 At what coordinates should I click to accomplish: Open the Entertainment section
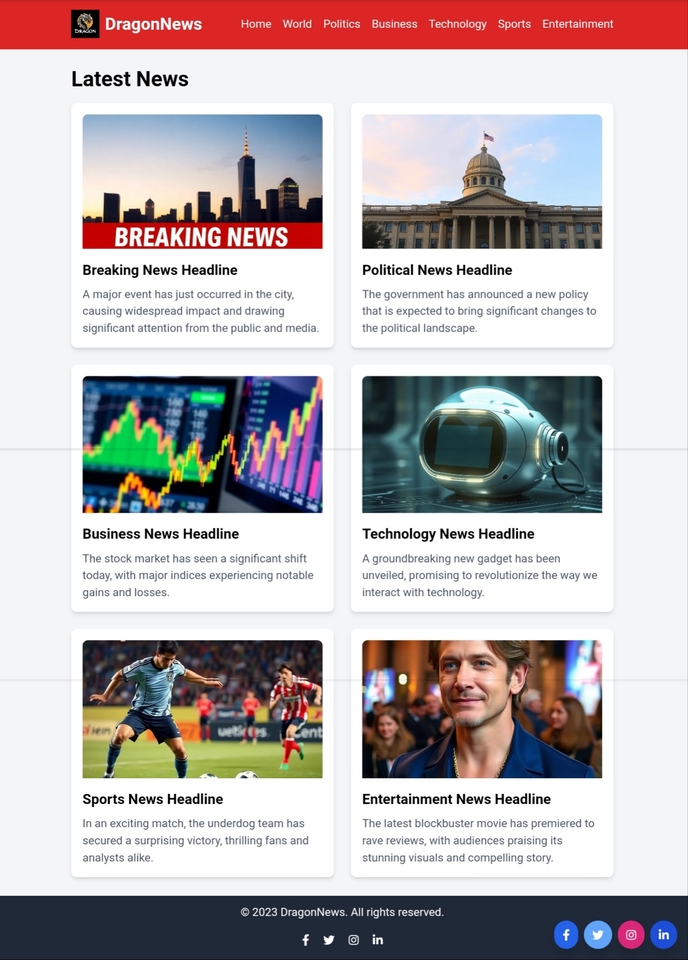(577, 24)
